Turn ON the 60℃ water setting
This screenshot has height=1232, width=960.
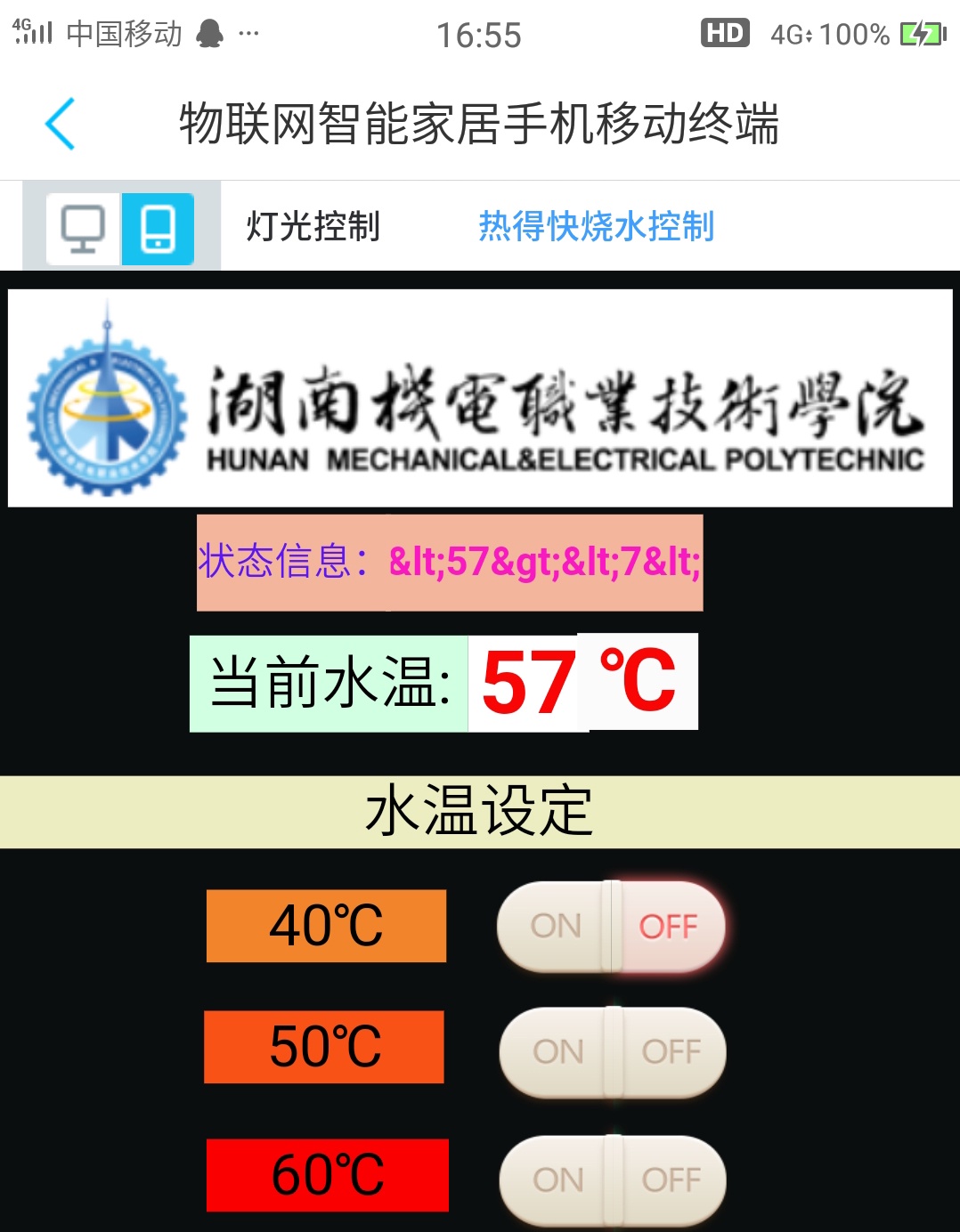(x=557, y=1179)
